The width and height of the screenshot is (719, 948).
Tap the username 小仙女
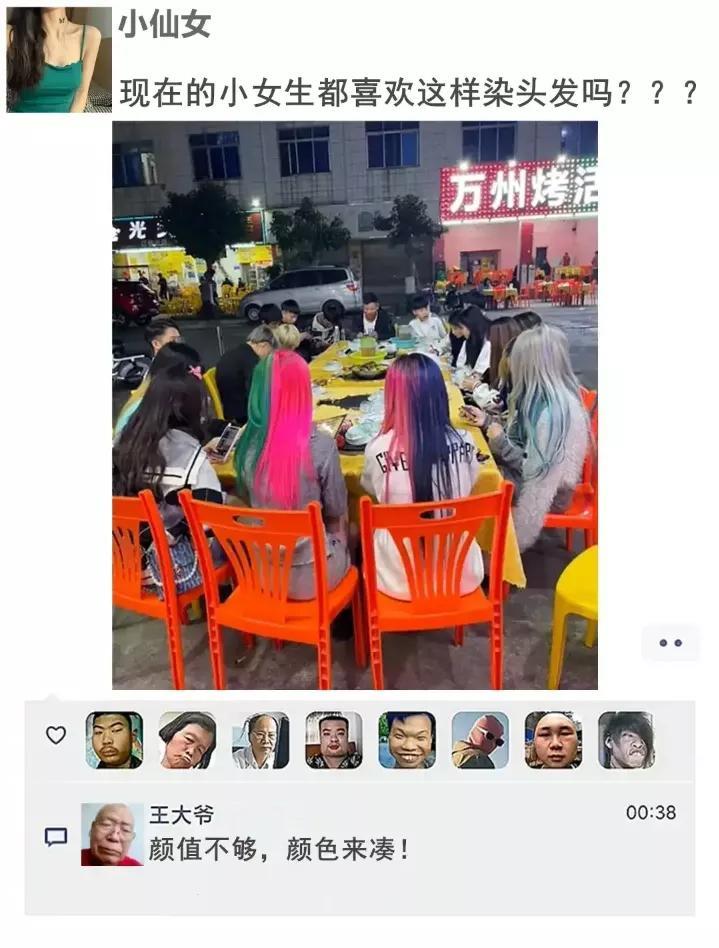pos(164,24)
